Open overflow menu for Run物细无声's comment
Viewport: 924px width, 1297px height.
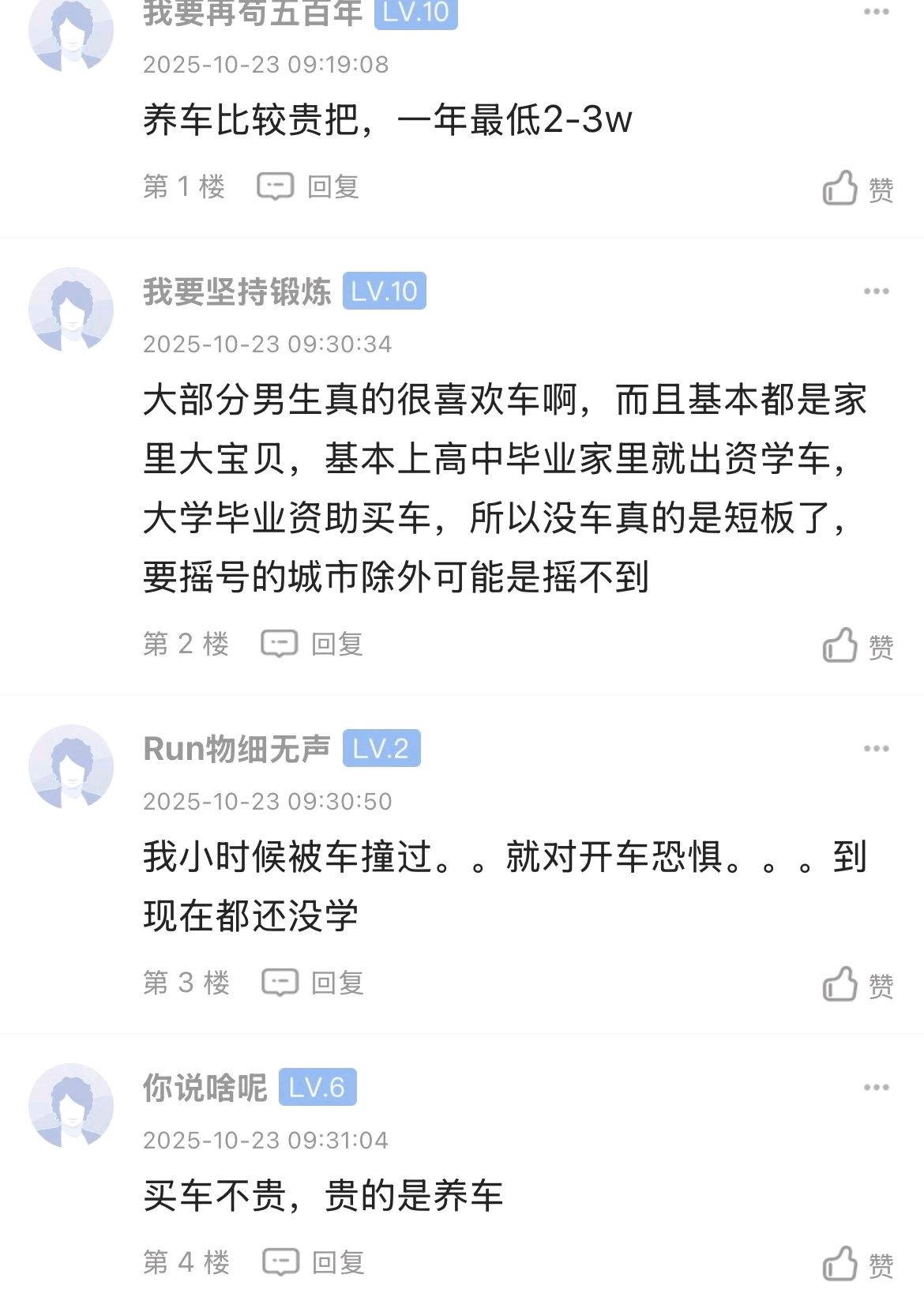click(x=876, y=749)
